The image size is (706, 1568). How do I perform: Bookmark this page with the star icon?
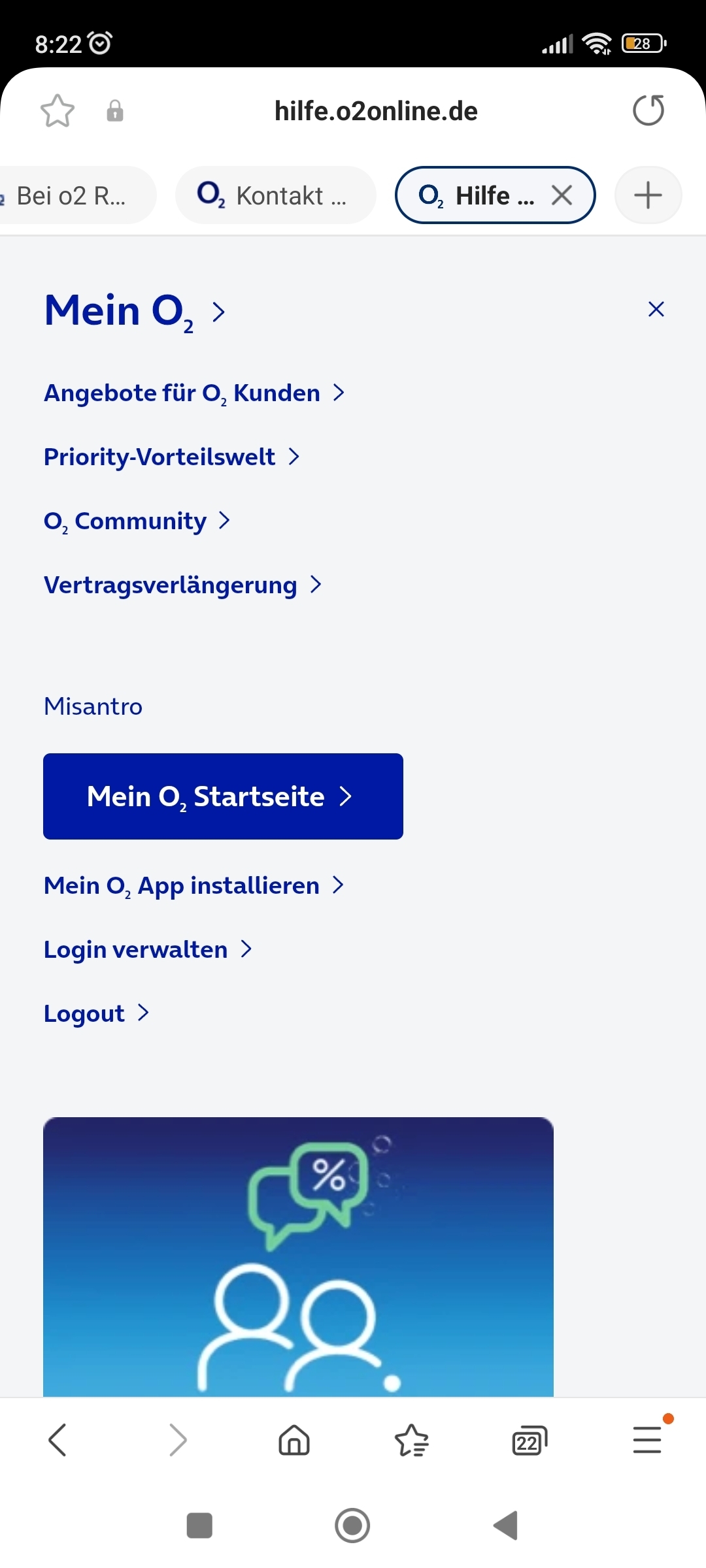click(x=58, y=110)
